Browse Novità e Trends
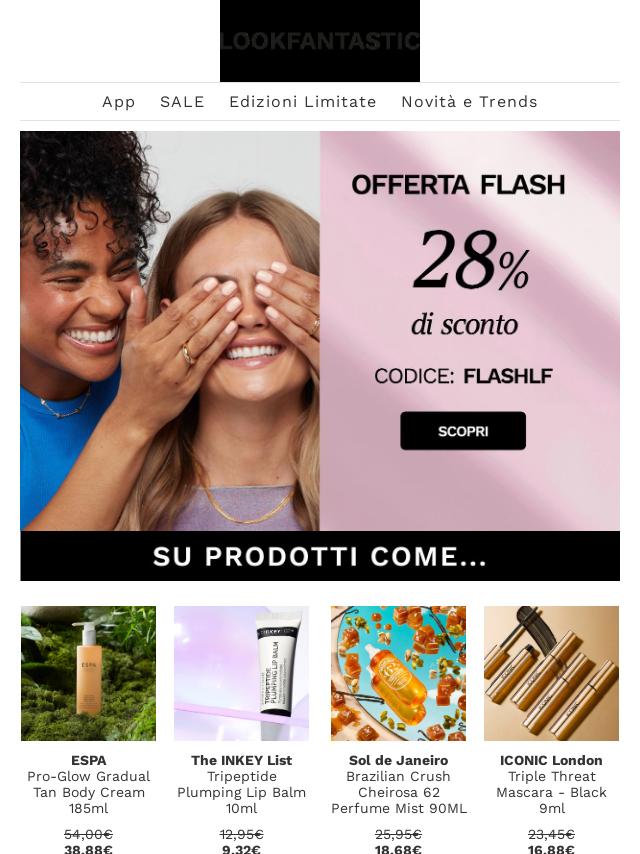The height and width of the screenshot is (854, 640). 469,102
